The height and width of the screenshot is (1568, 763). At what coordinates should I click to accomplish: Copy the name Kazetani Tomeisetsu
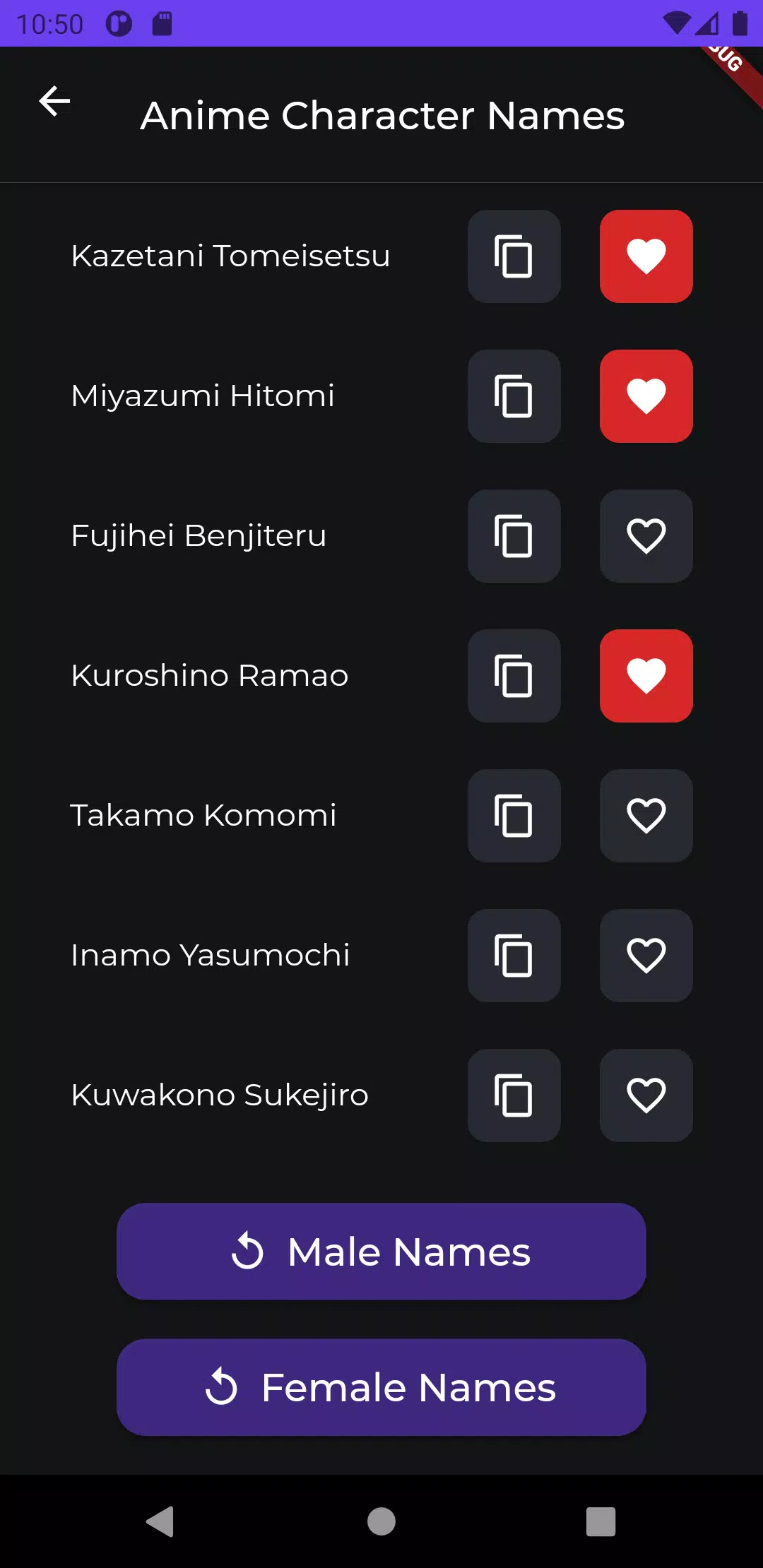tap(514, 256)
